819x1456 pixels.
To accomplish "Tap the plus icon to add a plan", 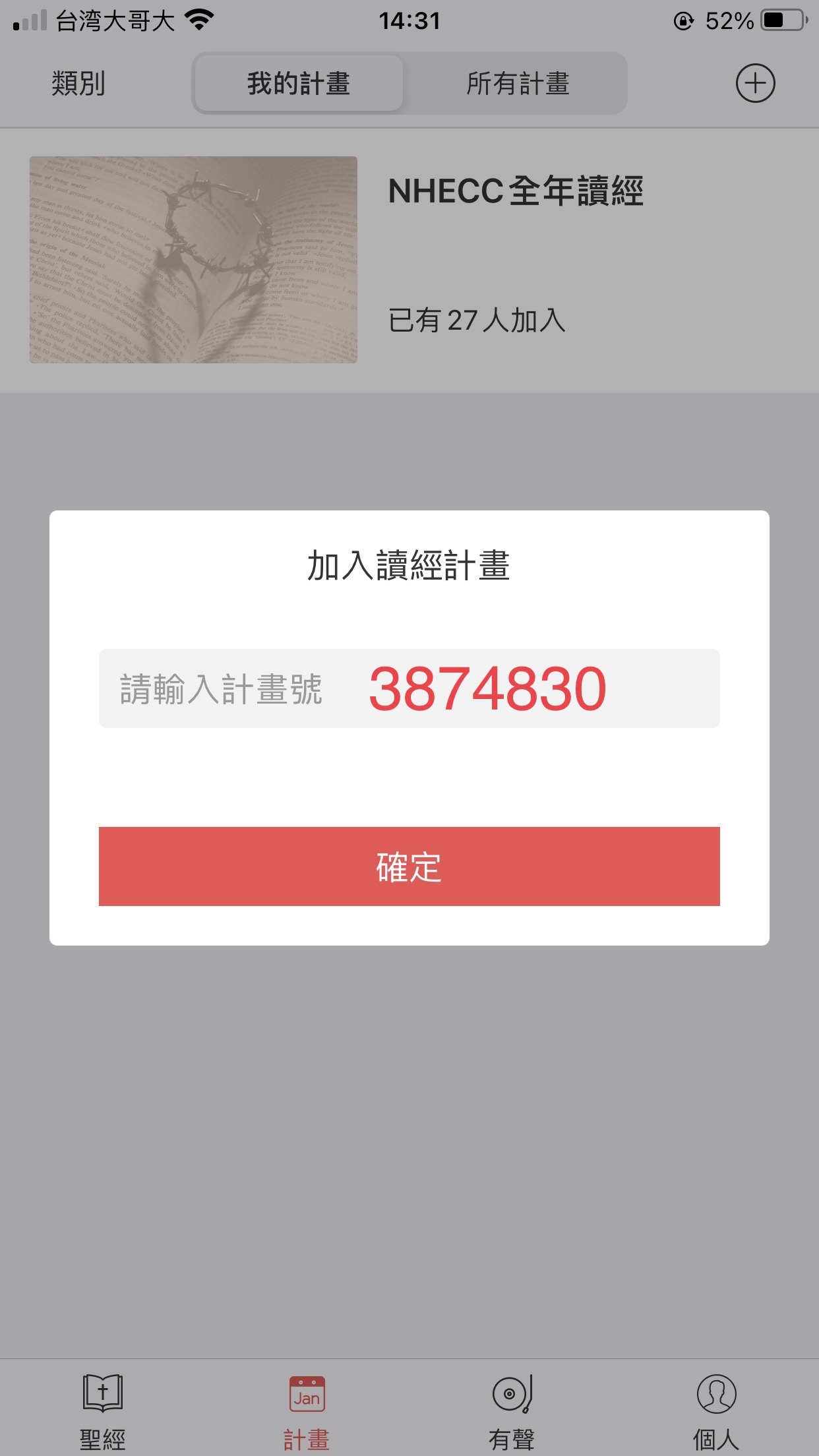I will pos(755,84).
